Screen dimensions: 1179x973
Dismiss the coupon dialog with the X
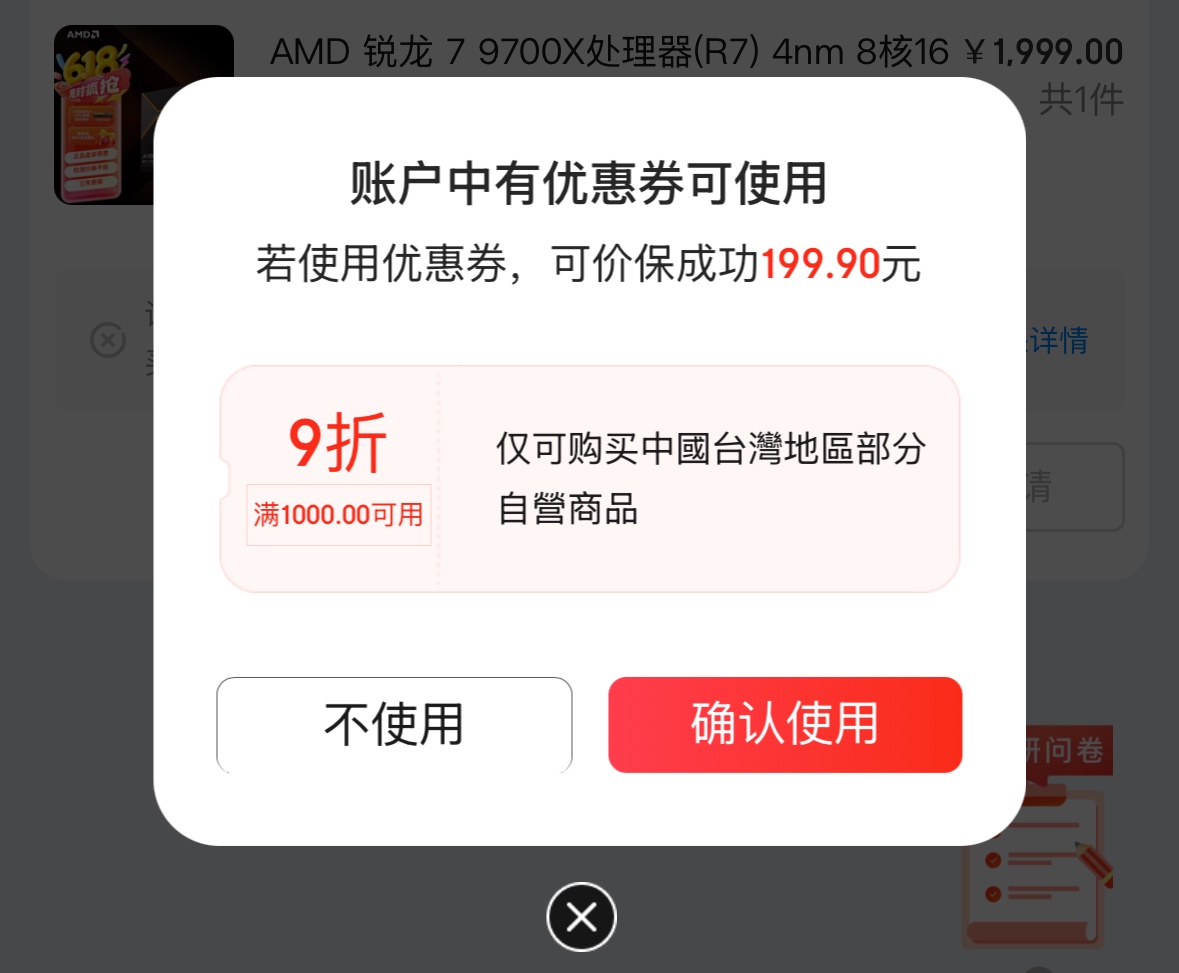pos(582,916)
